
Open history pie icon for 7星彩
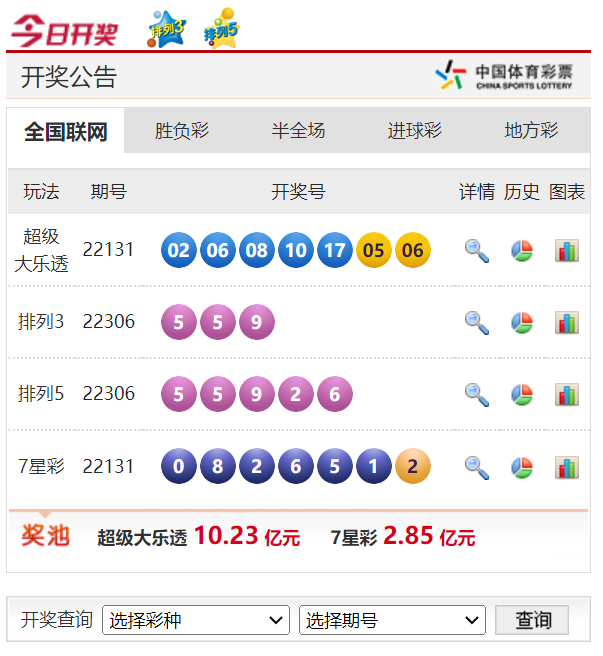click(x=522, y=466)
